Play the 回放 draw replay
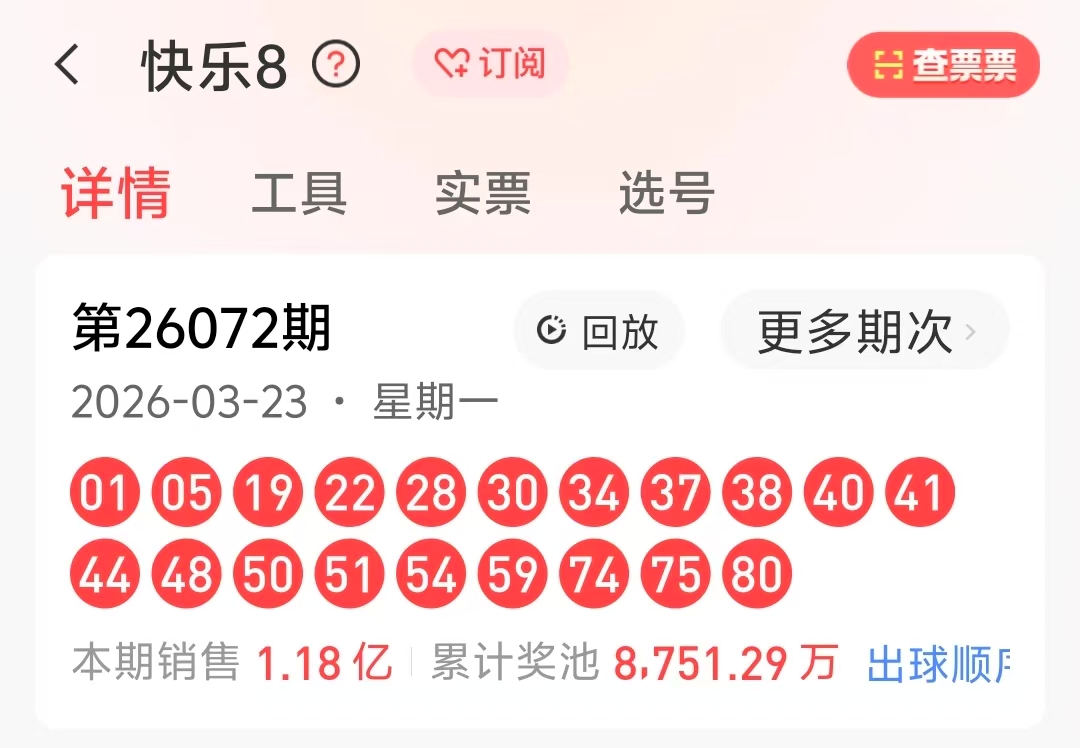The width and height of the screenshot is (1080, 748). coord(599,331)
